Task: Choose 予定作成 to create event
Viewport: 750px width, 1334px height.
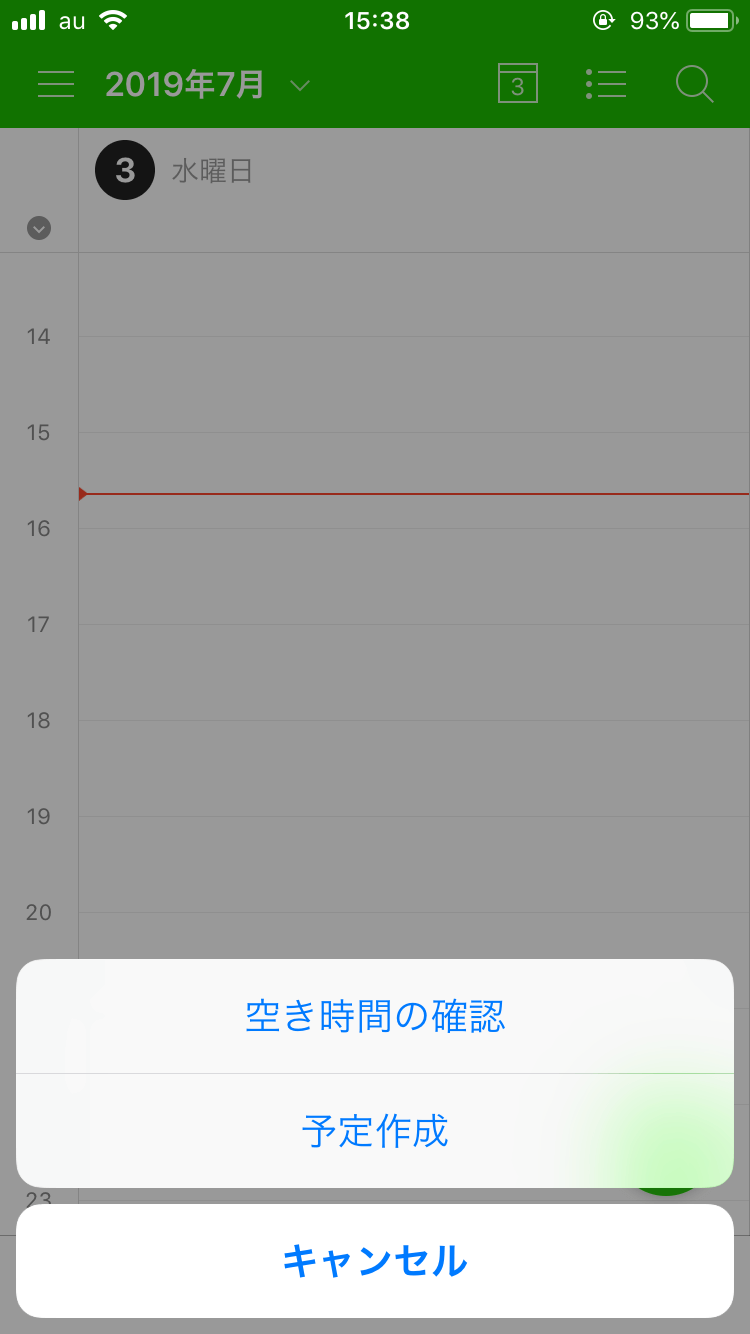Action: point(375,1131)
